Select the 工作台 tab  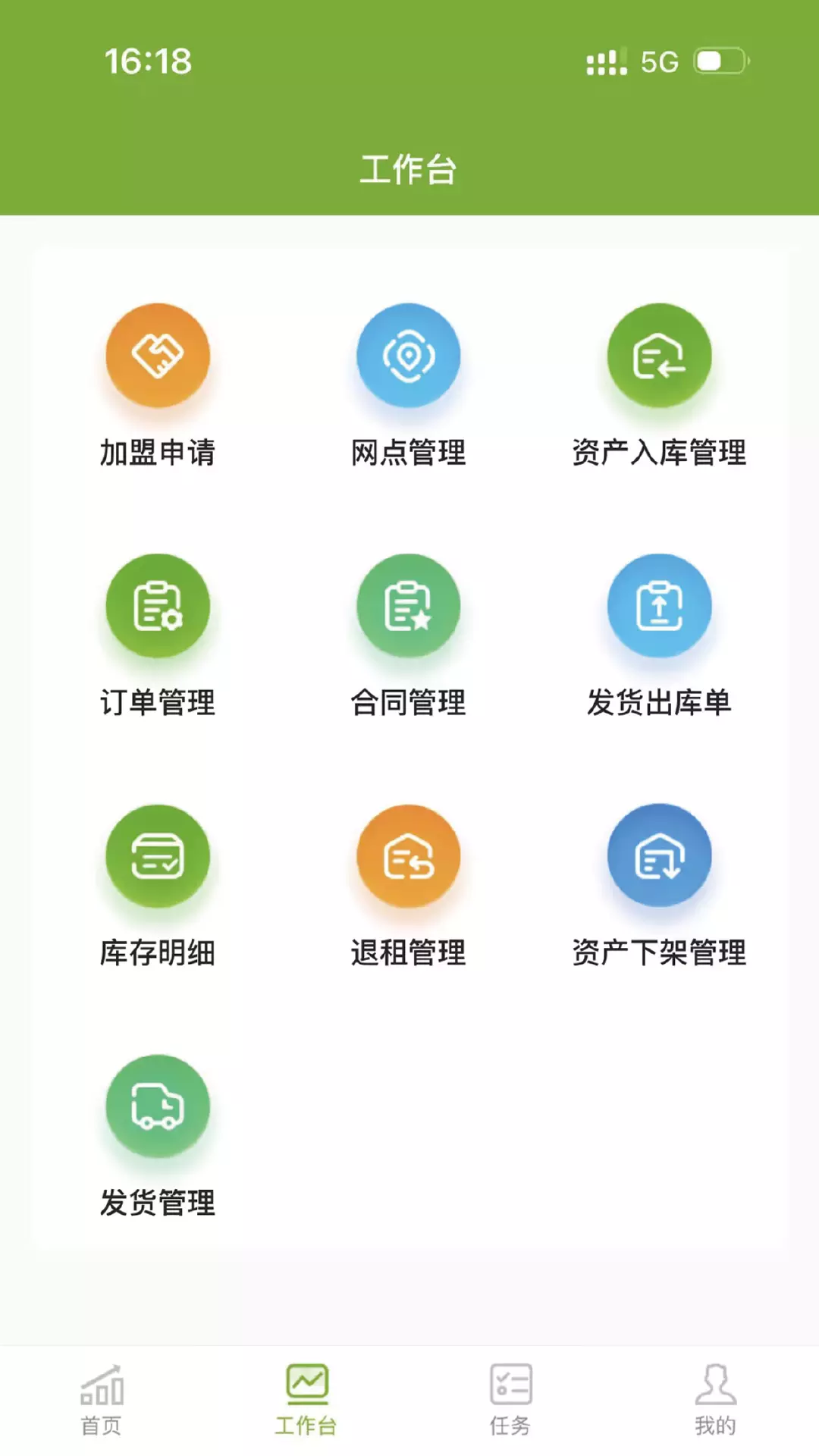(x=306, y=1400)
